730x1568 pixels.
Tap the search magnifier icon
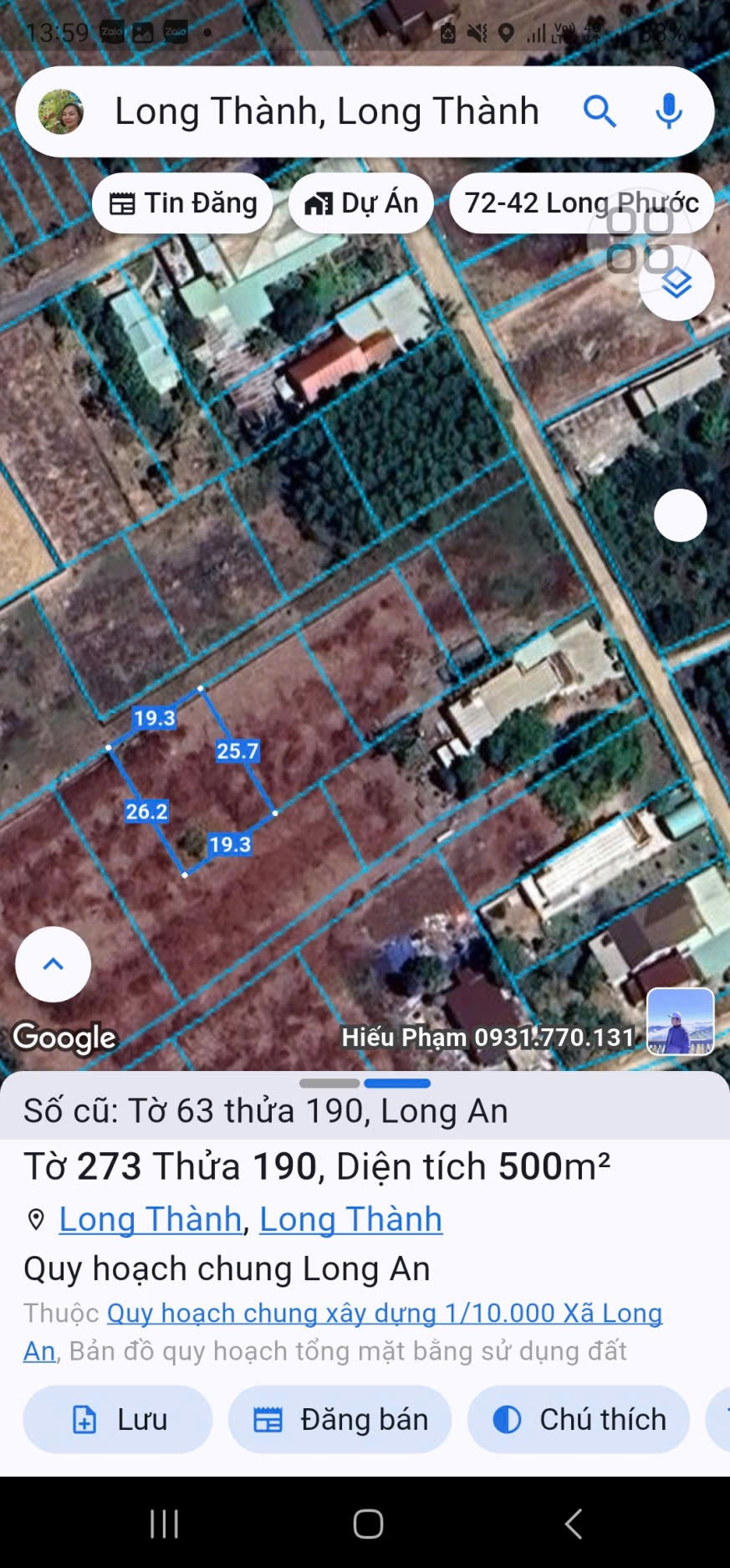coord(600,111)
